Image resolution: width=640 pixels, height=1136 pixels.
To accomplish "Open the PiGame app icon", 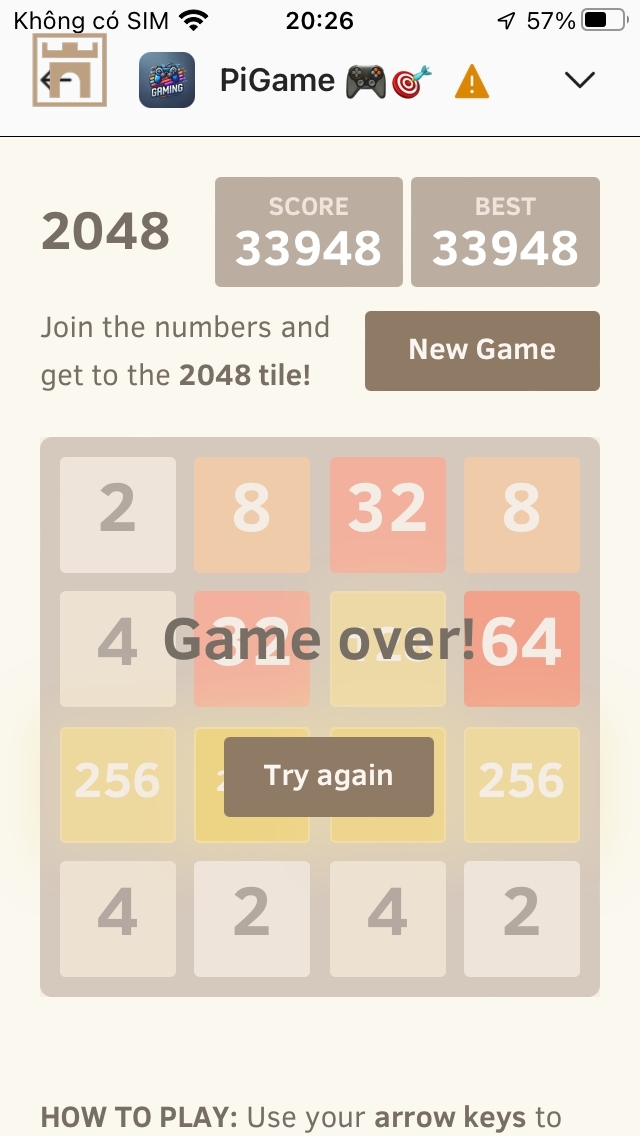I will click(167, 80).
